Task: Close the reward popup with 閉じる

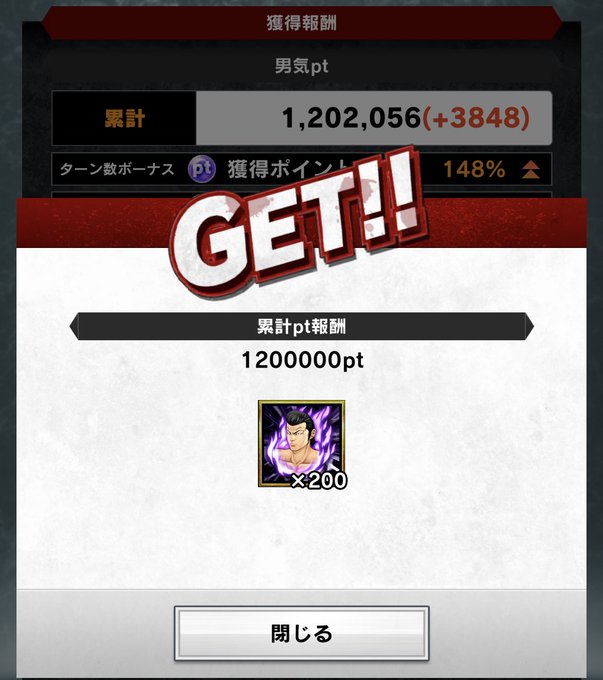Action: point(302,633)
